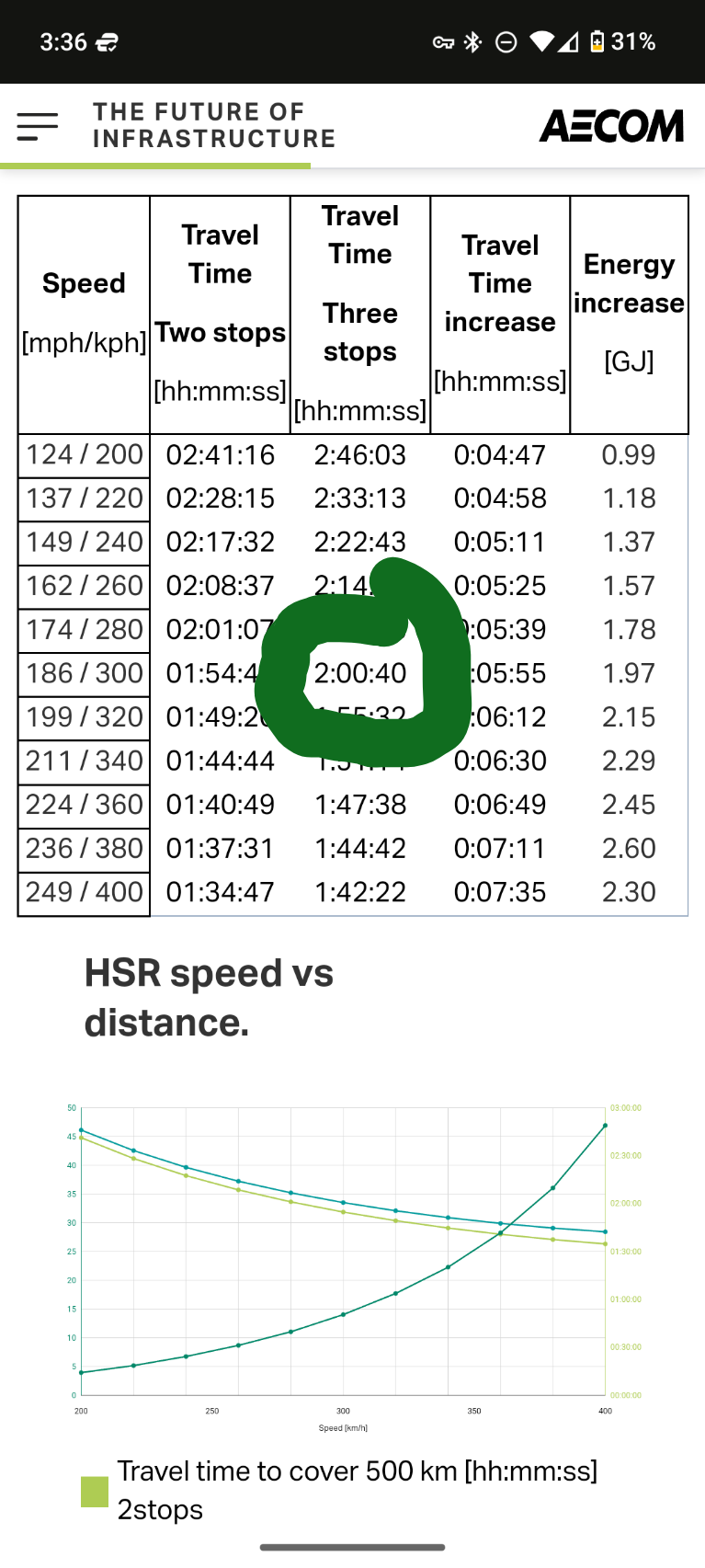Open the hamburger navigation menu

37,126
